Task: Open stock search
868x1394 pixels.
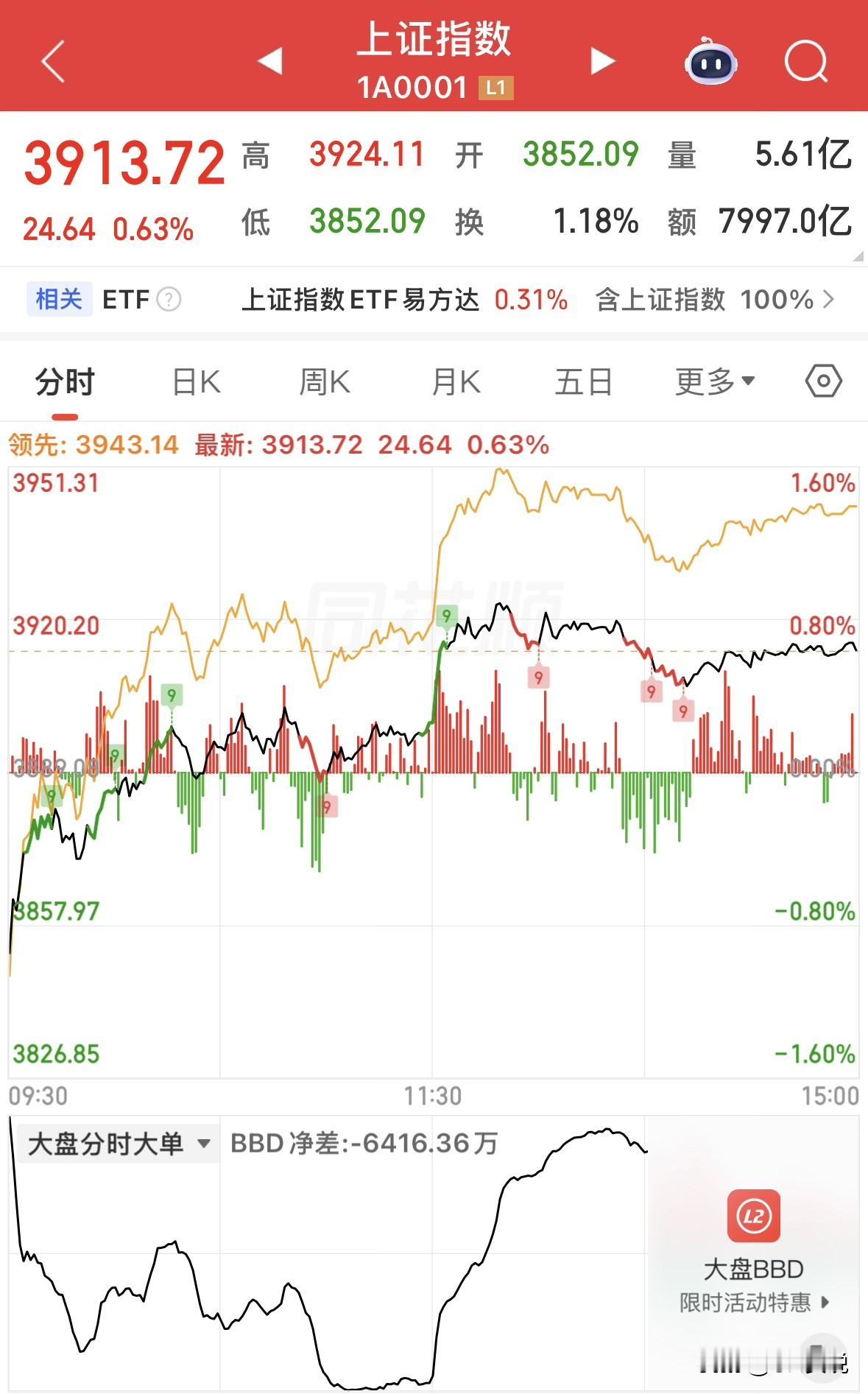Action: (806, 61)
